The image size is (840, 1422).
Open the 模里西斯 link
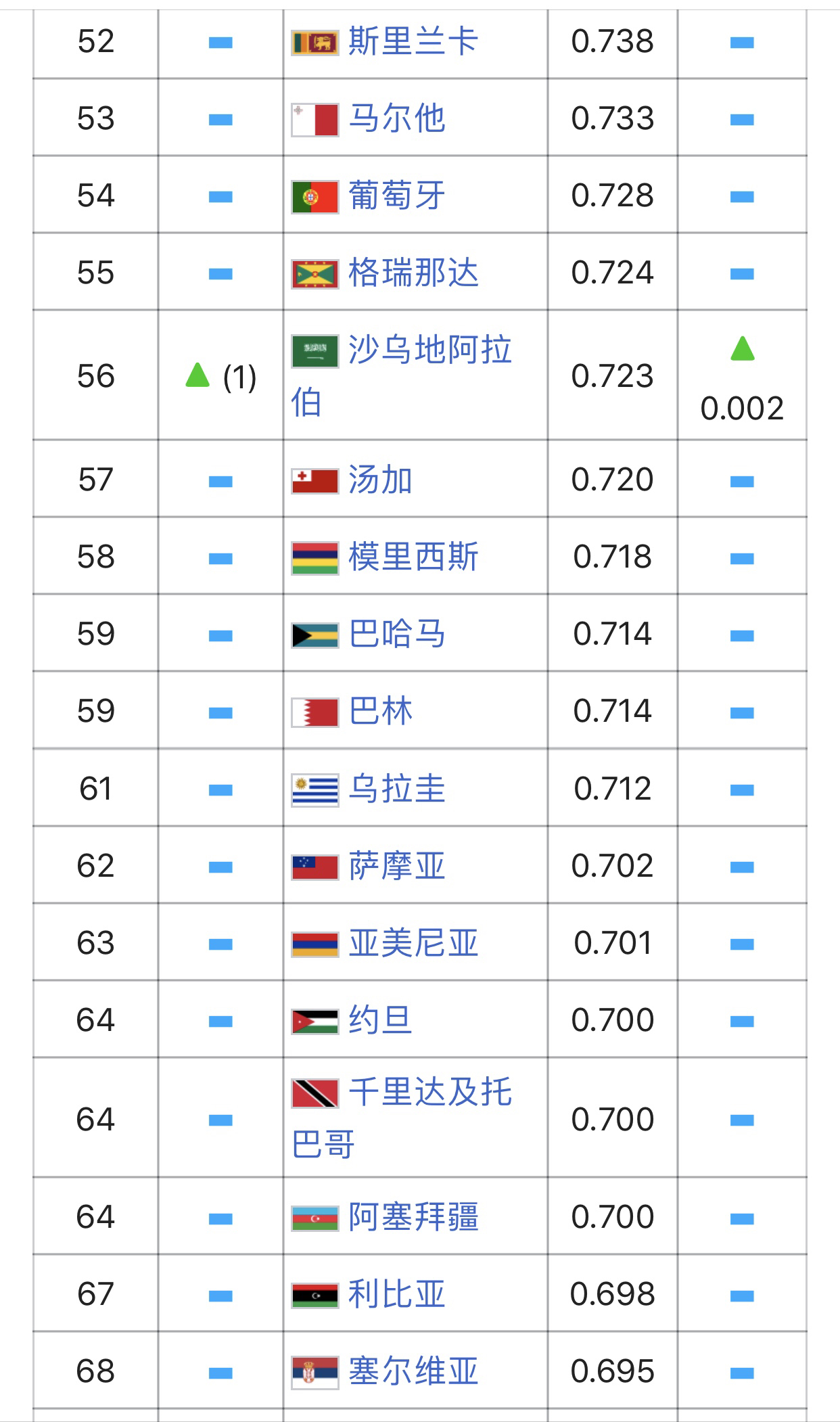pos(413,557)
